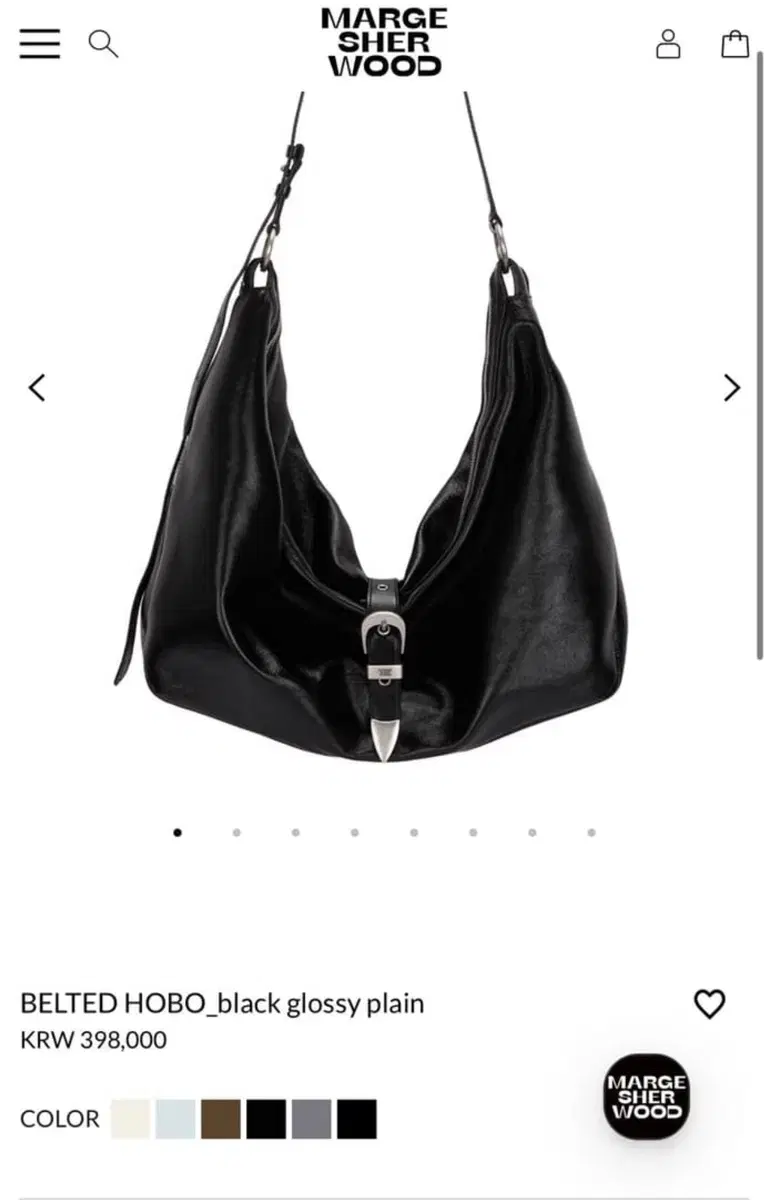Click the KRW 398,000 price text

click(x=92, y=1040)
